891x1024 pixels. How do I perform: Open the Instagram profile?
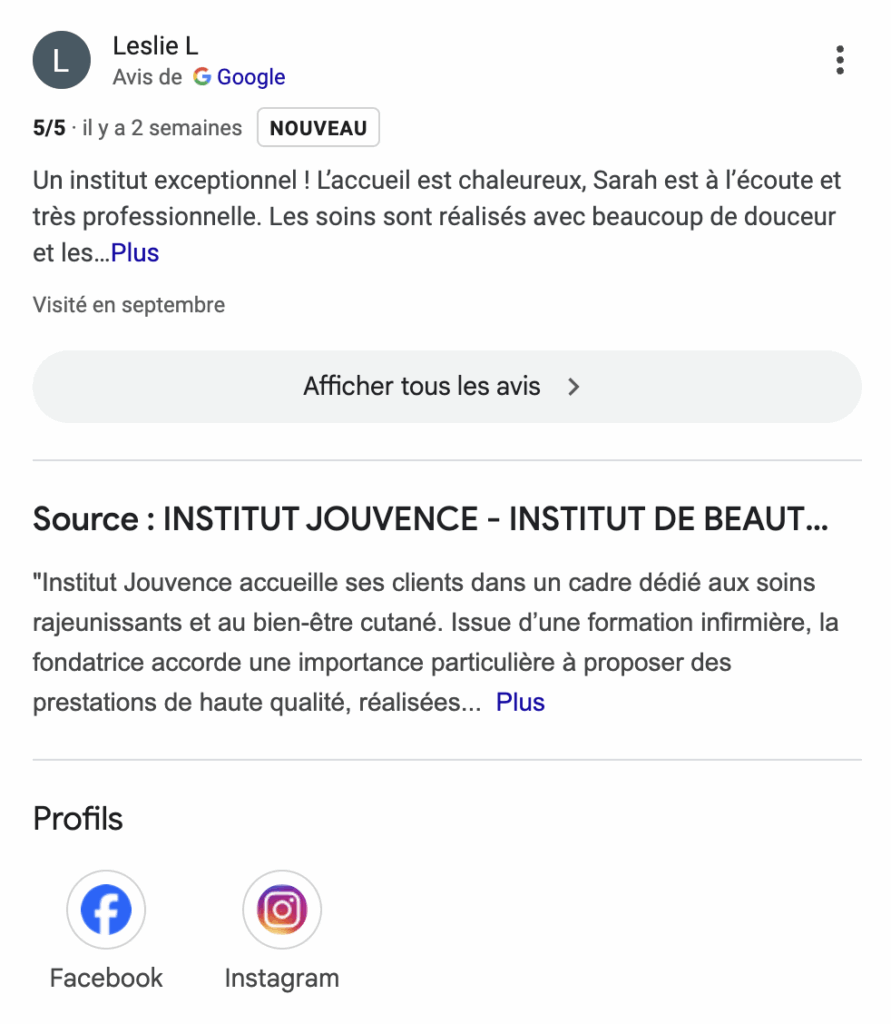click(x=282, y=911)
